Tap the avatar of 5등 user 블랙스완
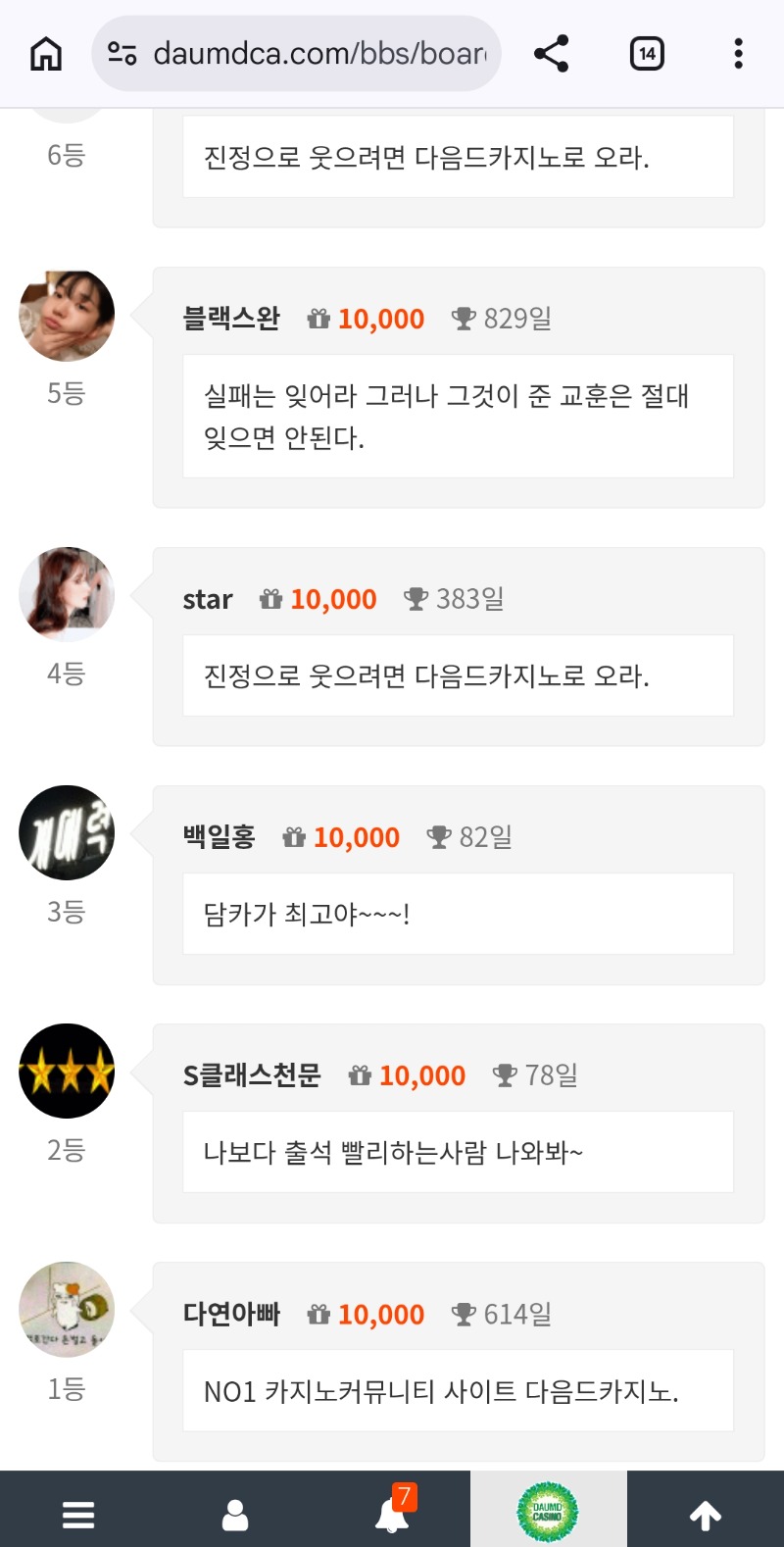 coord(67,316)
